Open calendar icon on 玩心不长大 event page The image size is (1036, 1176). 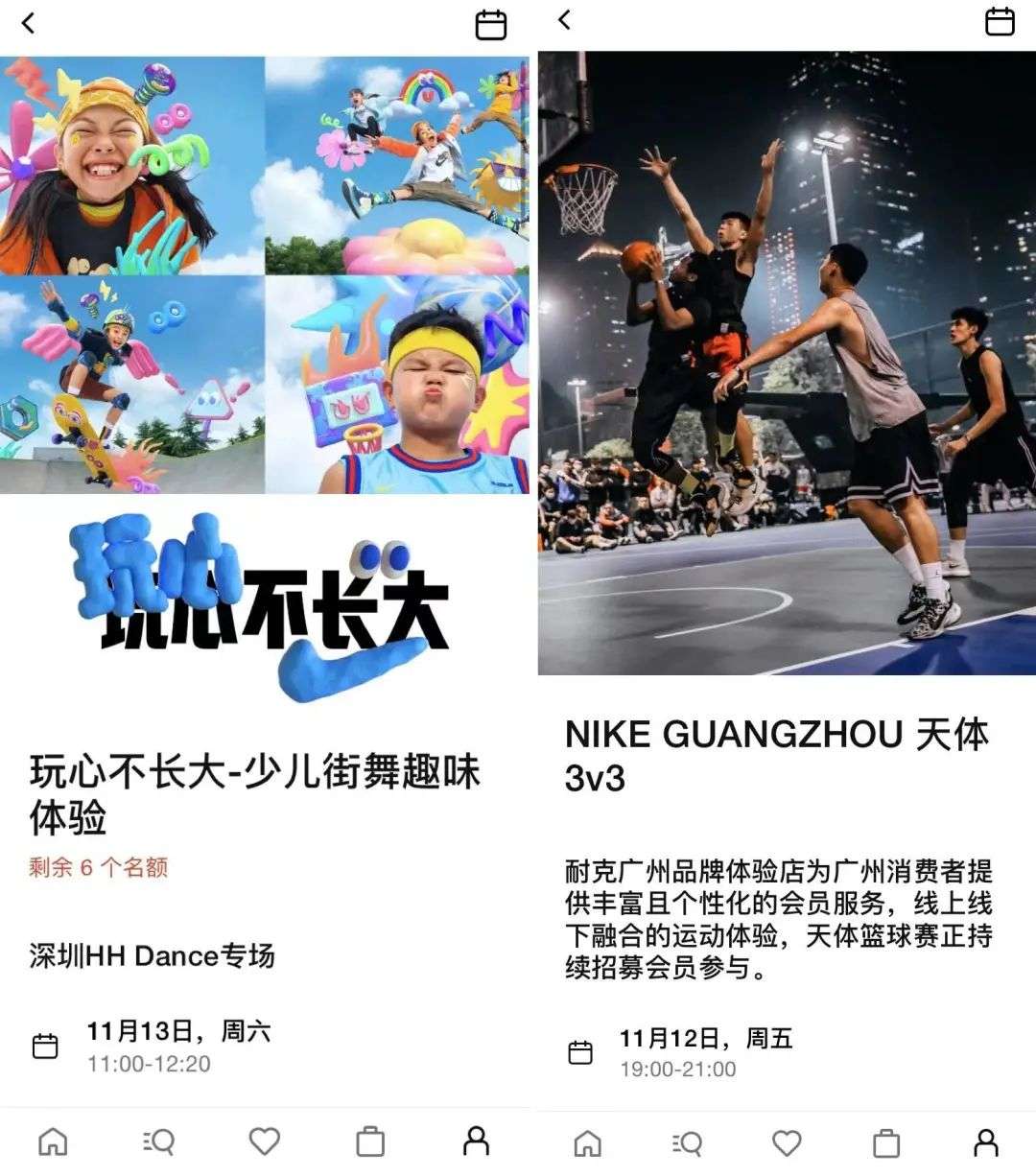point(491,25)
